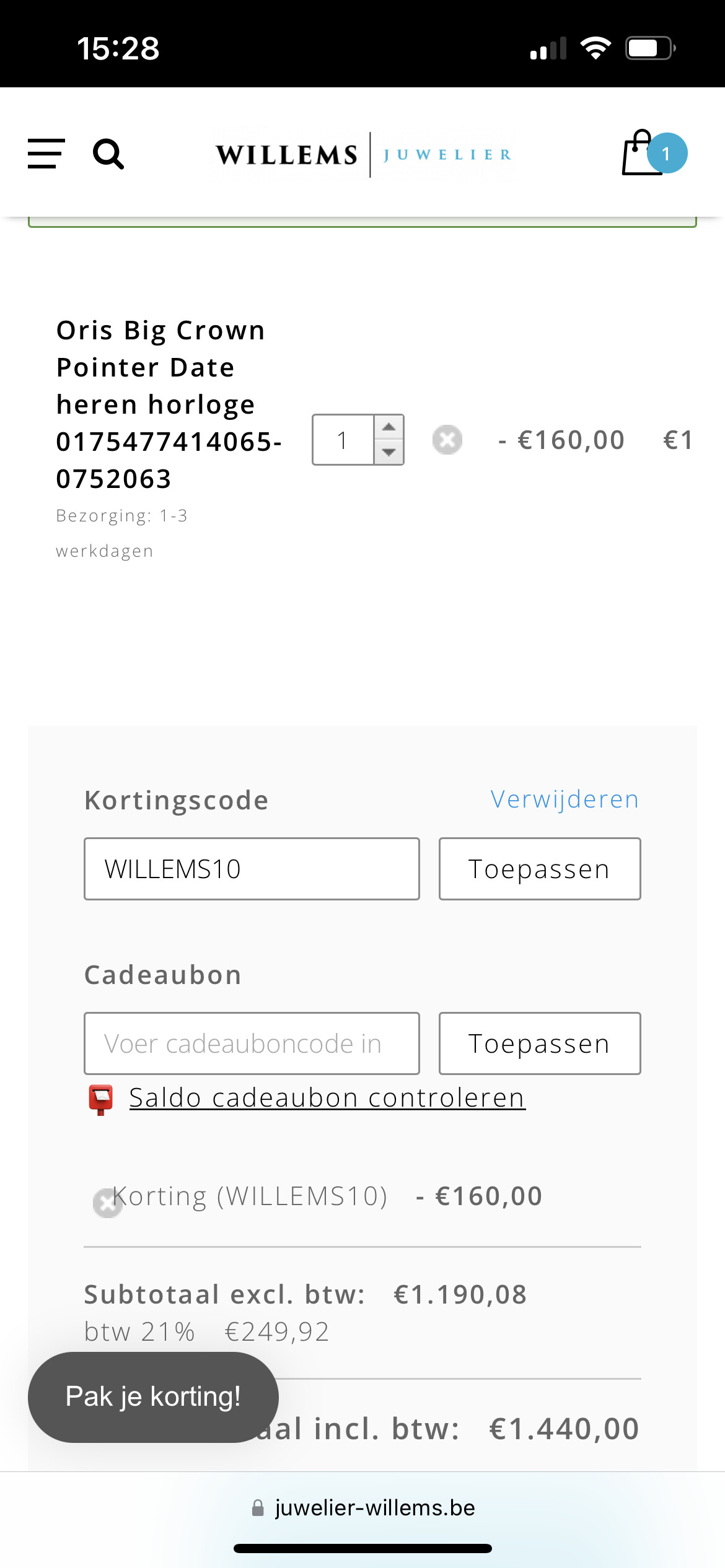Tap Verwijderen to remove the discount code
This screenshot has width=725, height=1568.
[x=565, y=799]
